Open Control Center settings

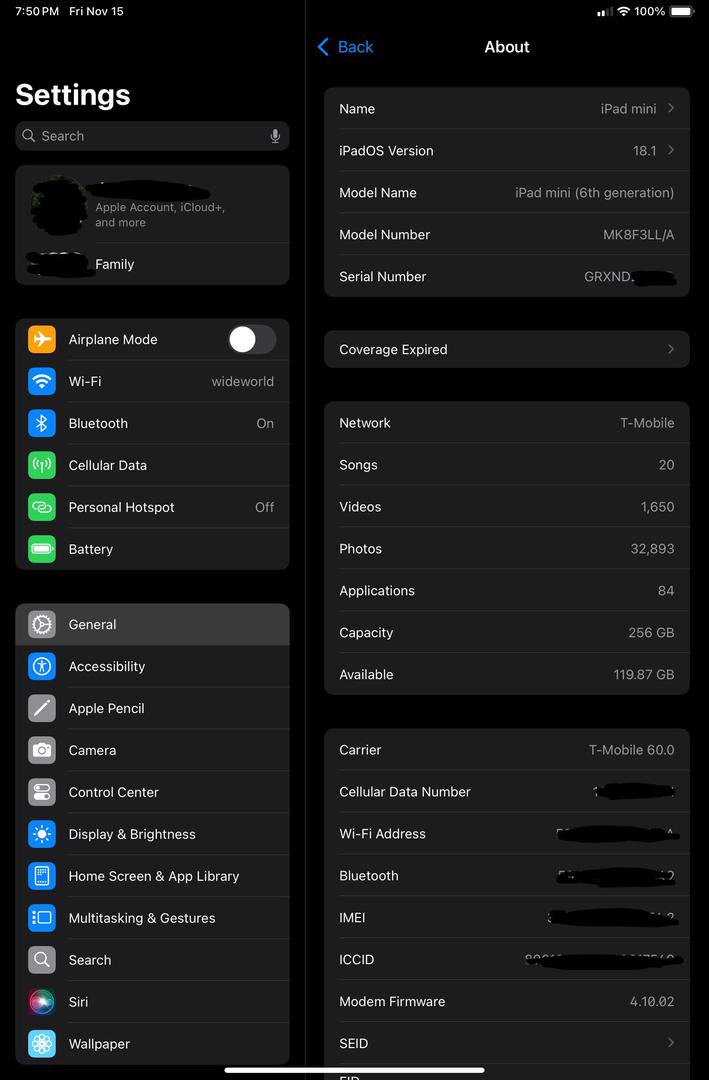(152, 793)
